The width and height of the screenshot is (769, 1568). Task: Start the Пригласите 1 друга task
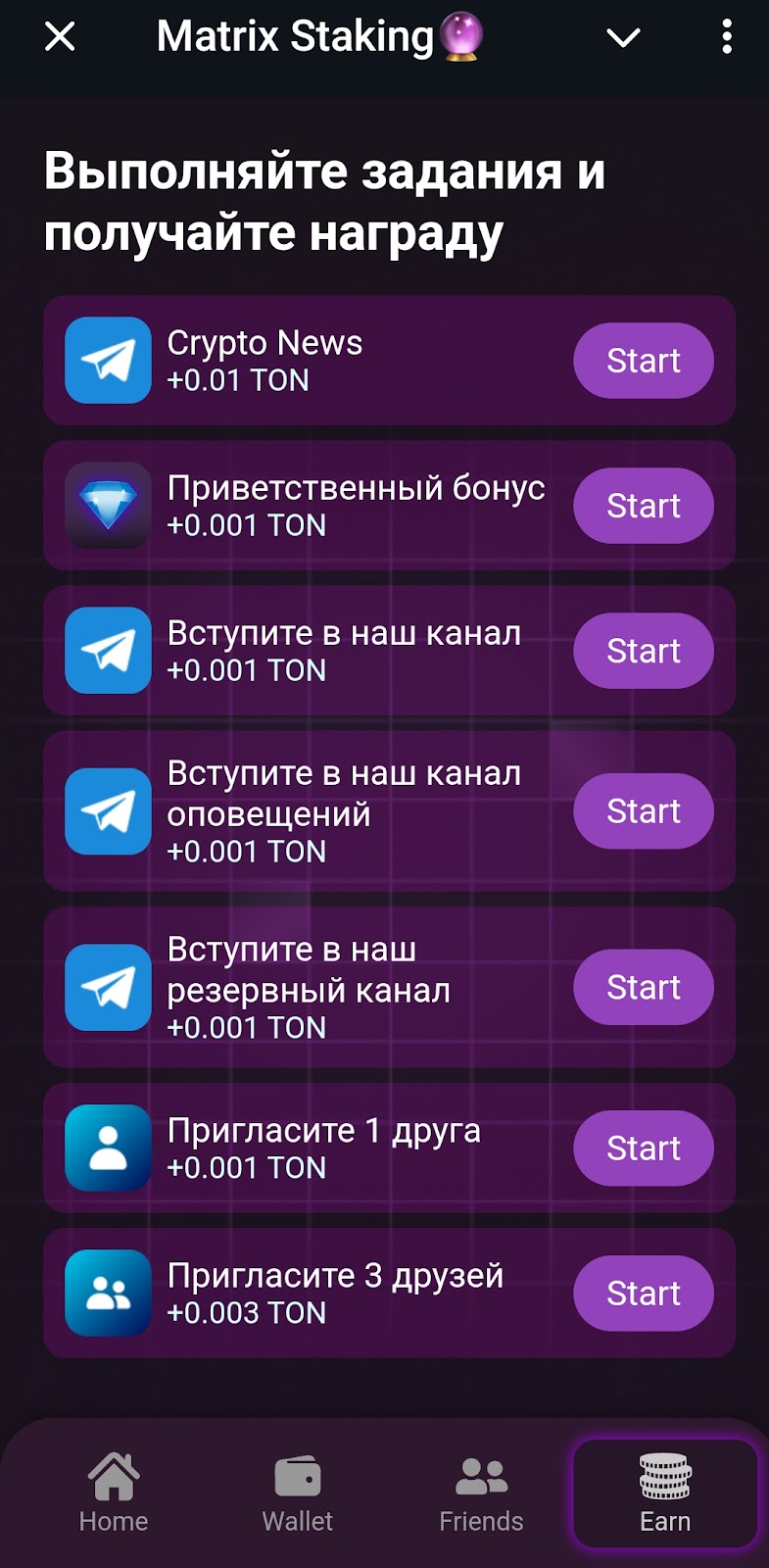tap(643, 1148)
